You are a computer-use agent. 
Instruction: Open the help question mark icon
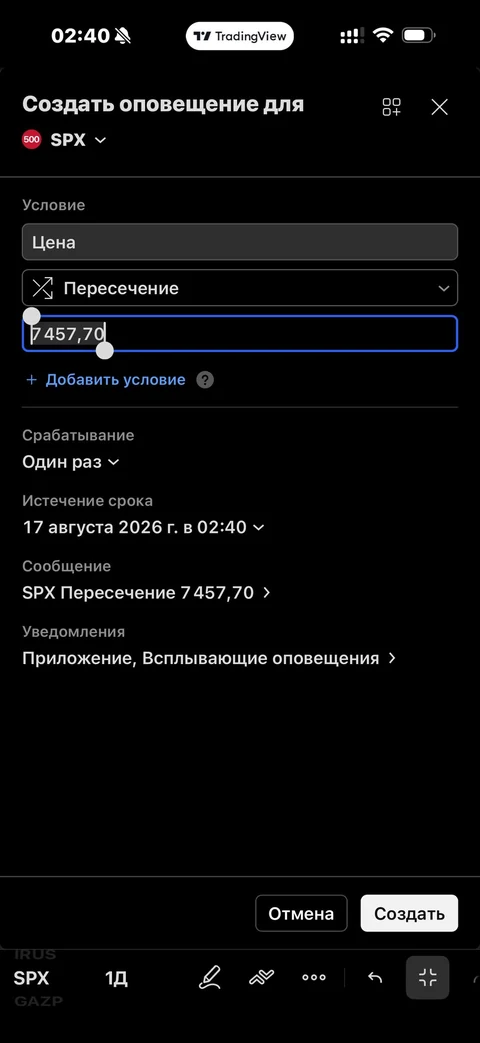(x=205, y=380)
